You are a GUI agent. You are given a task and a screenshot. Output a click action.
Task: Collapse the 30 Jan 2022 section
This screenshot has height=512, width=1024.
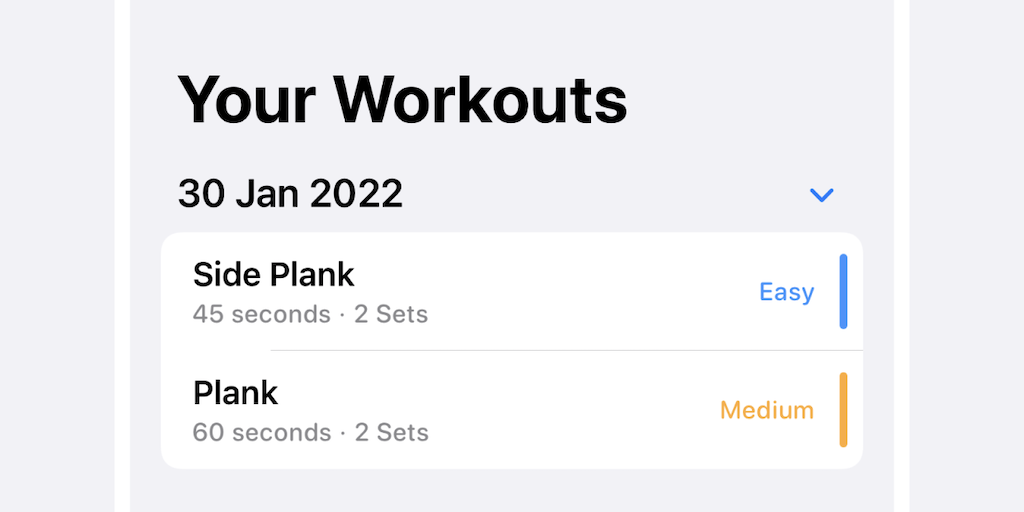point(821,195)
